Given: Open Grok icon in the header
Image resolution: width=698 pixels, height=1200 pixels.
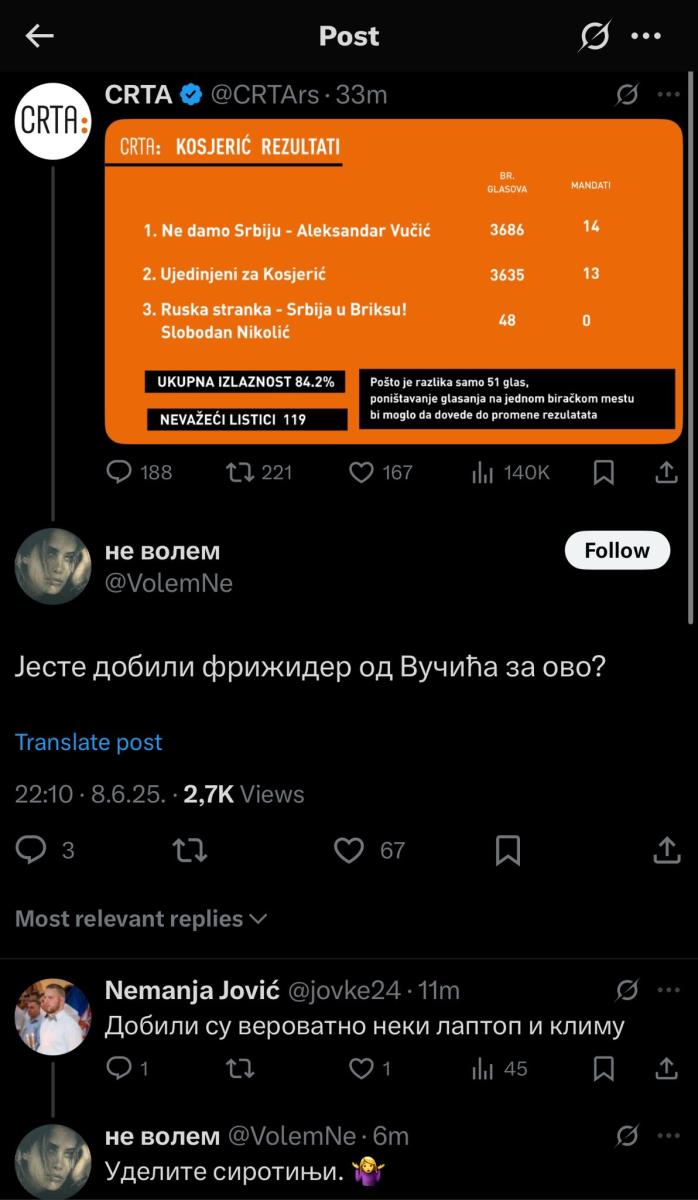Looking at the screenshot, I should (x=594, y=37).
